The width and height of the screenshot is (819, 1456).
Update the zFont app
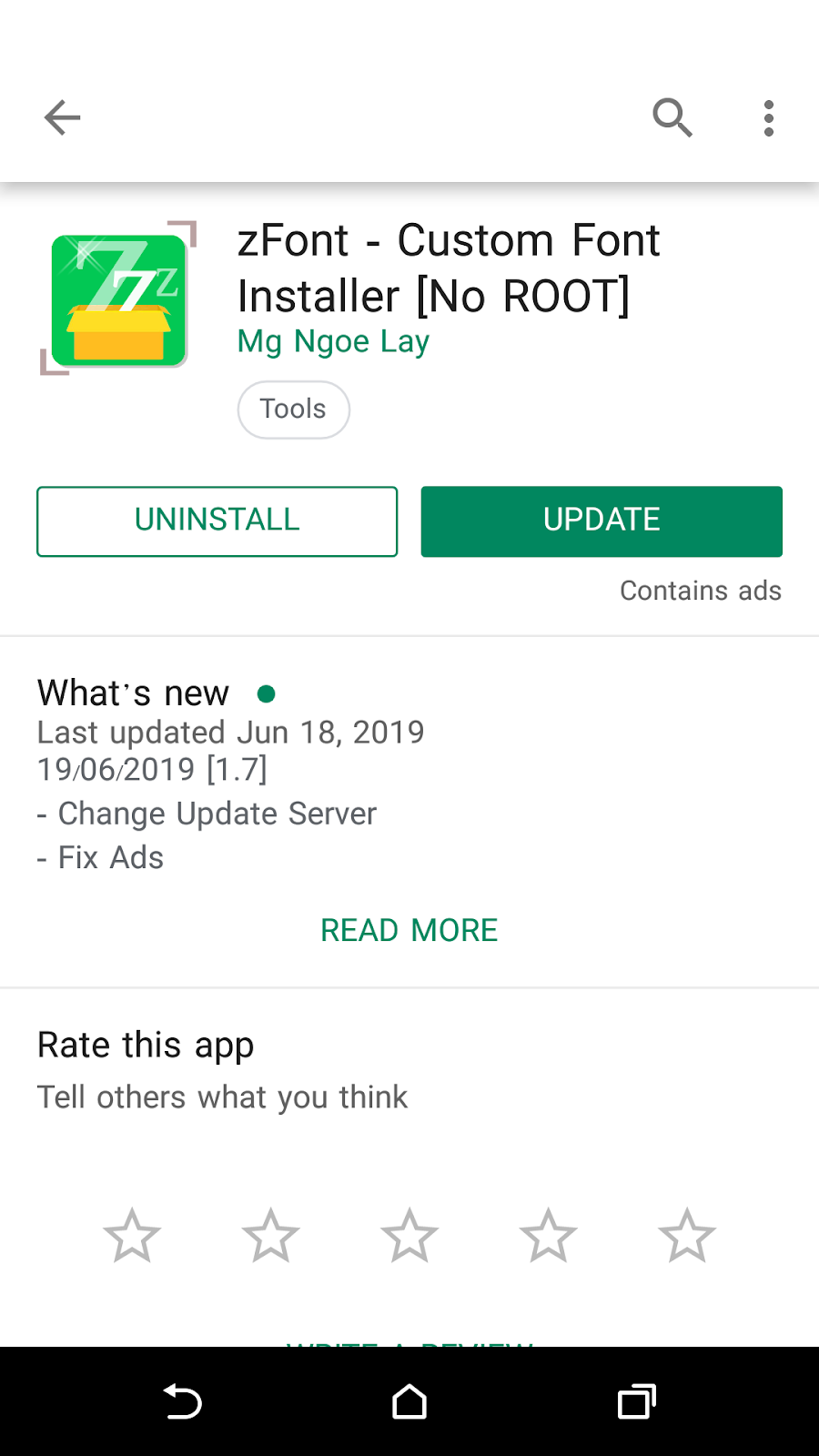click(602, 521)
